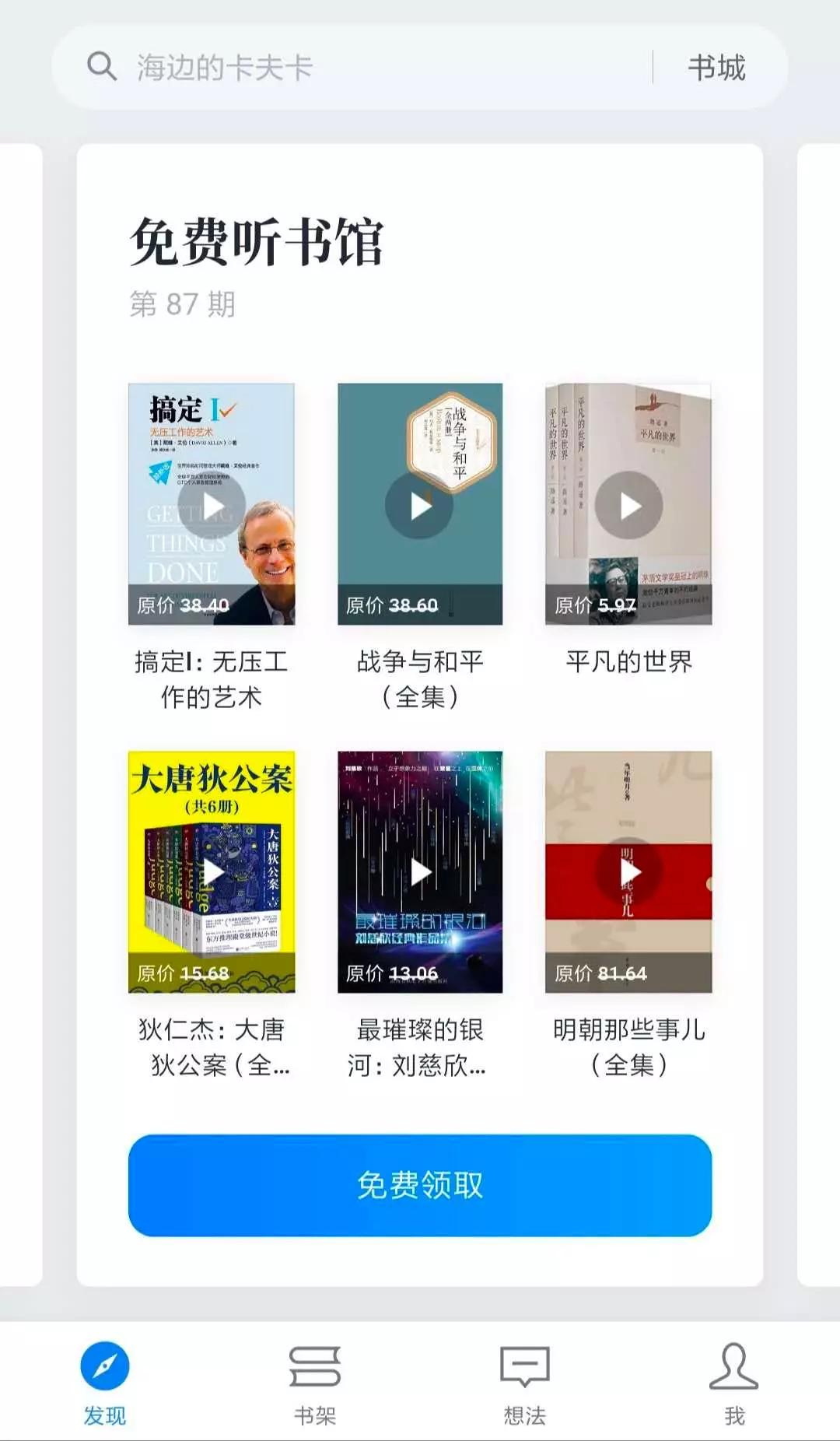Play 平凡的世界 audiobook
This screenshot has width=840, height=1441.
[x=628, y=506]
